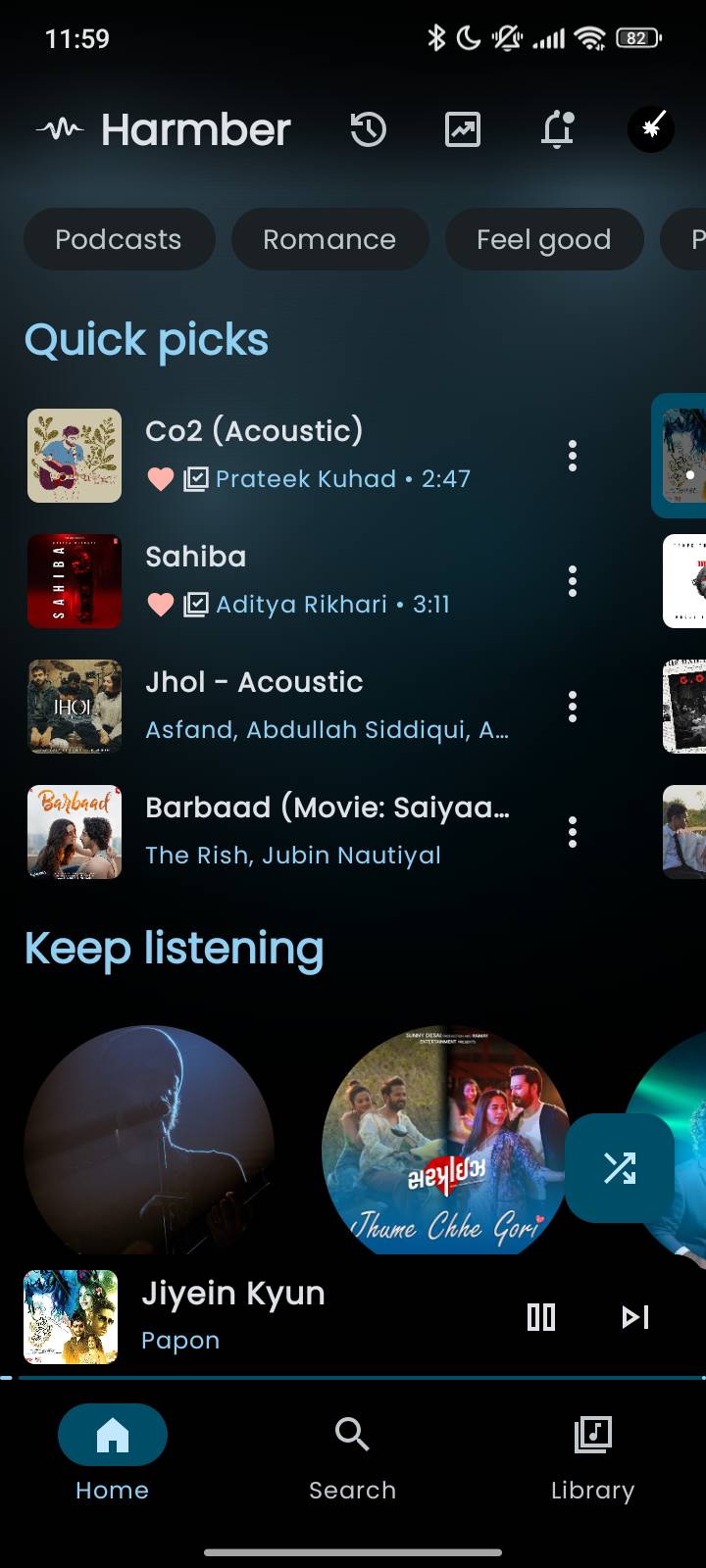Switch to the Library tab
The width and height of the screenshot is (706, 1568).
click(x=592, y=1454)
